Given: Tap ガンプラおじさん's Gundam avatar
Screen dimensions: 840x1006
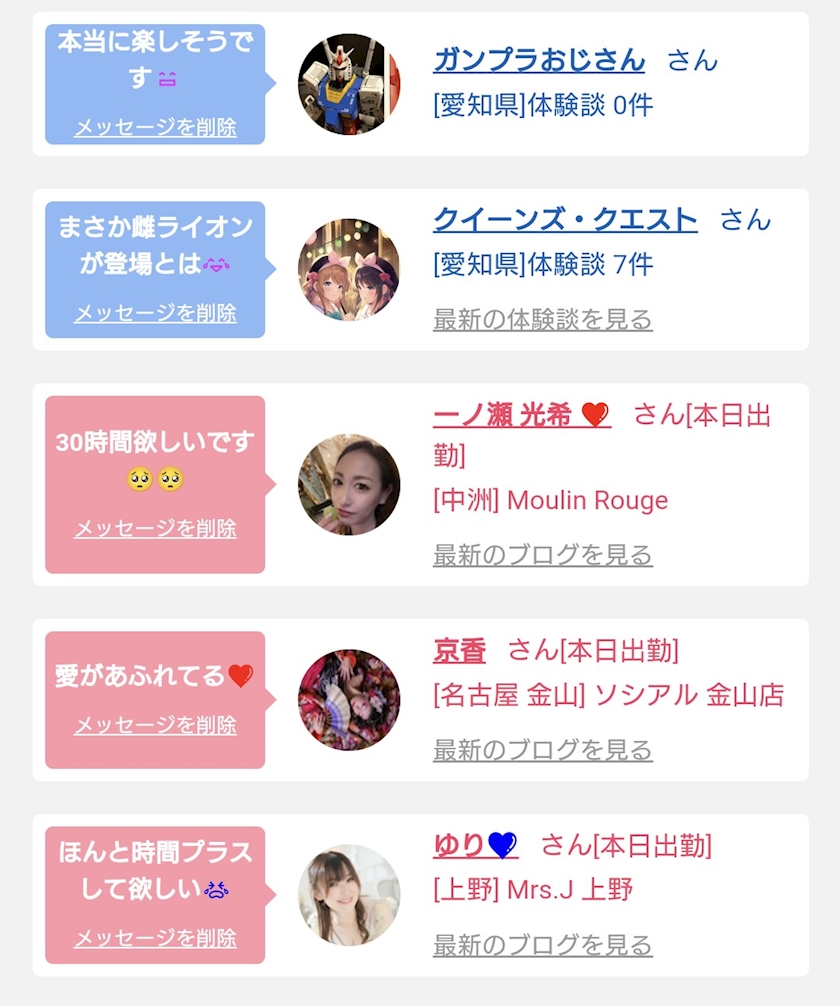Looking at the screenshot, I should [x=349, y=84].
